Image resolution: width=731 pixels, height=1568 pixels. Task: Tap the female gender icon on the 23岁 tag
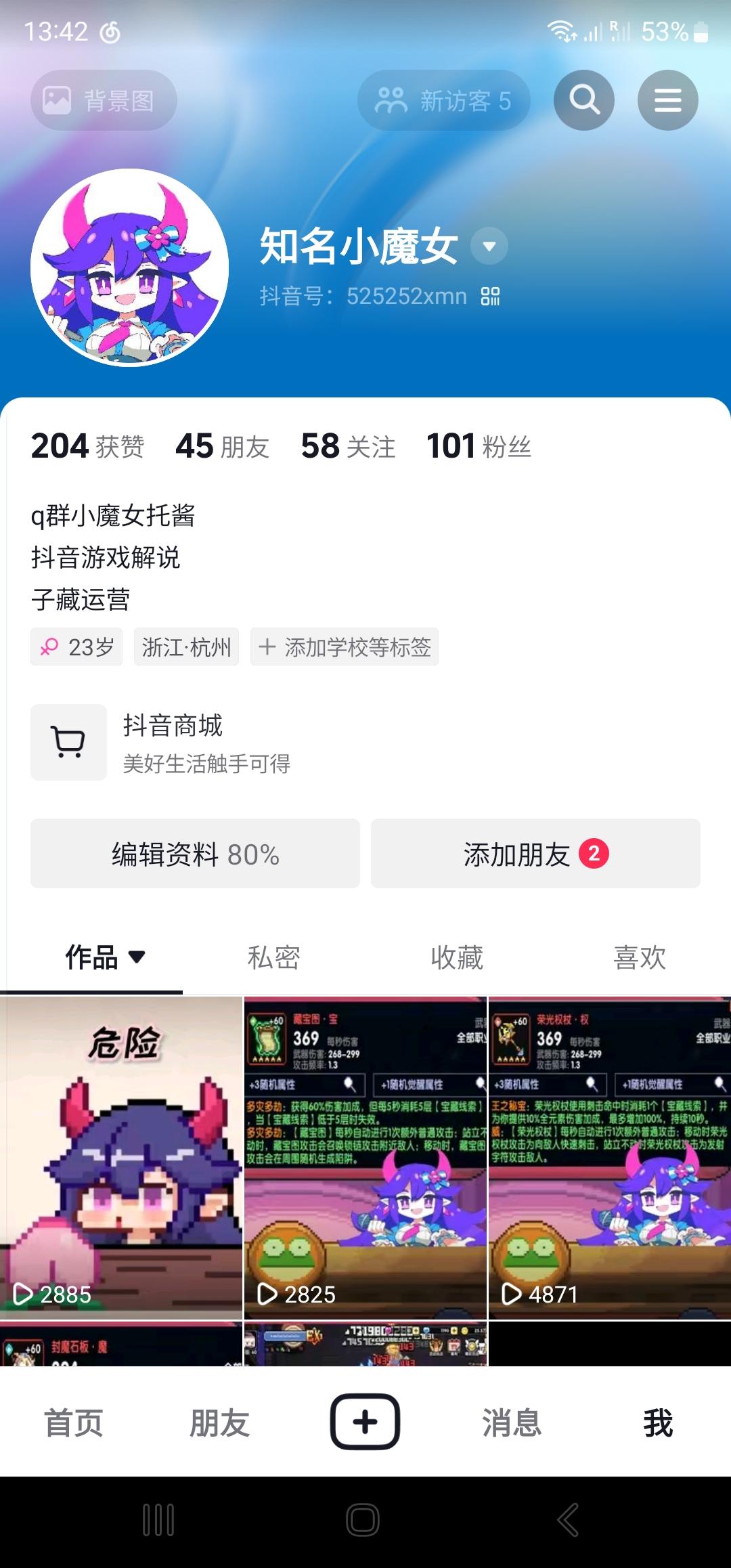click(49, 647)
